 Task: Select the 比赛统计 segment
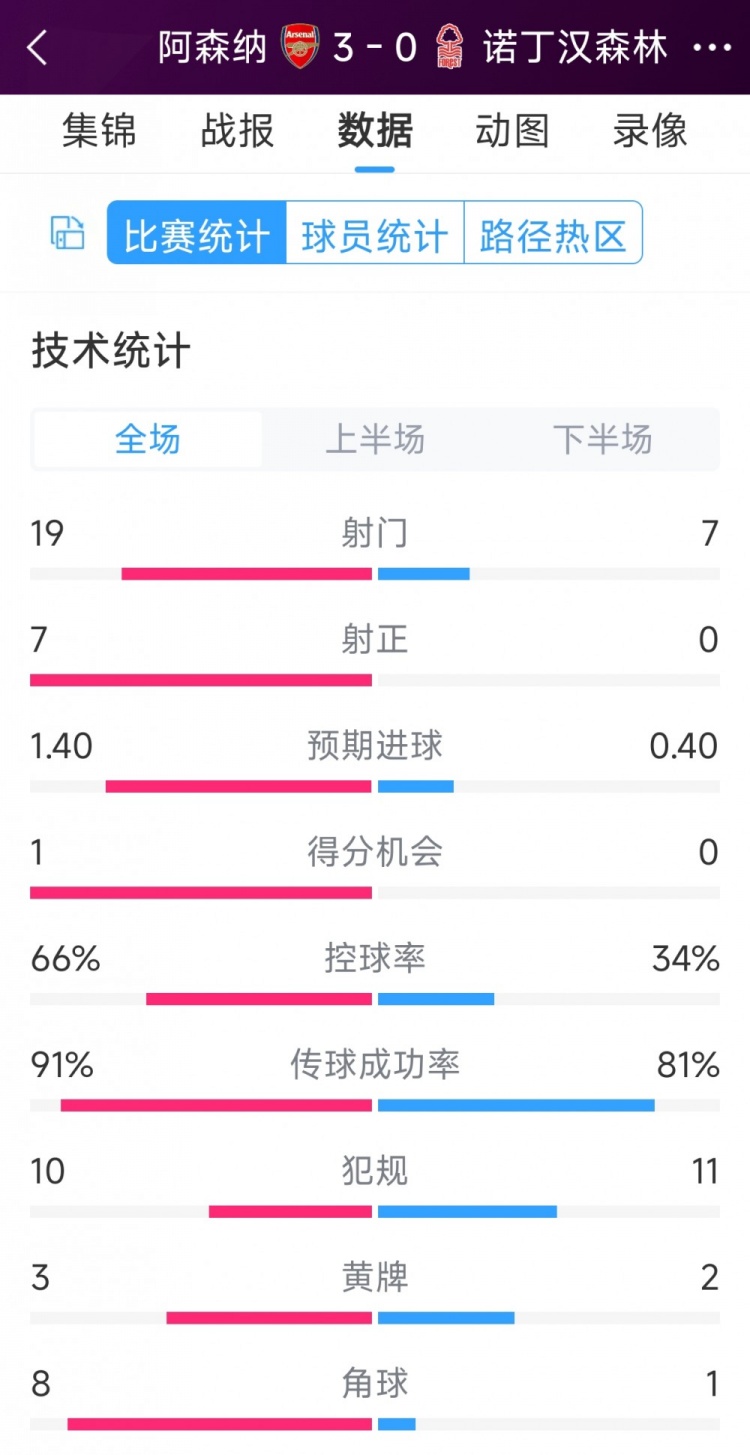pos(194,233)
